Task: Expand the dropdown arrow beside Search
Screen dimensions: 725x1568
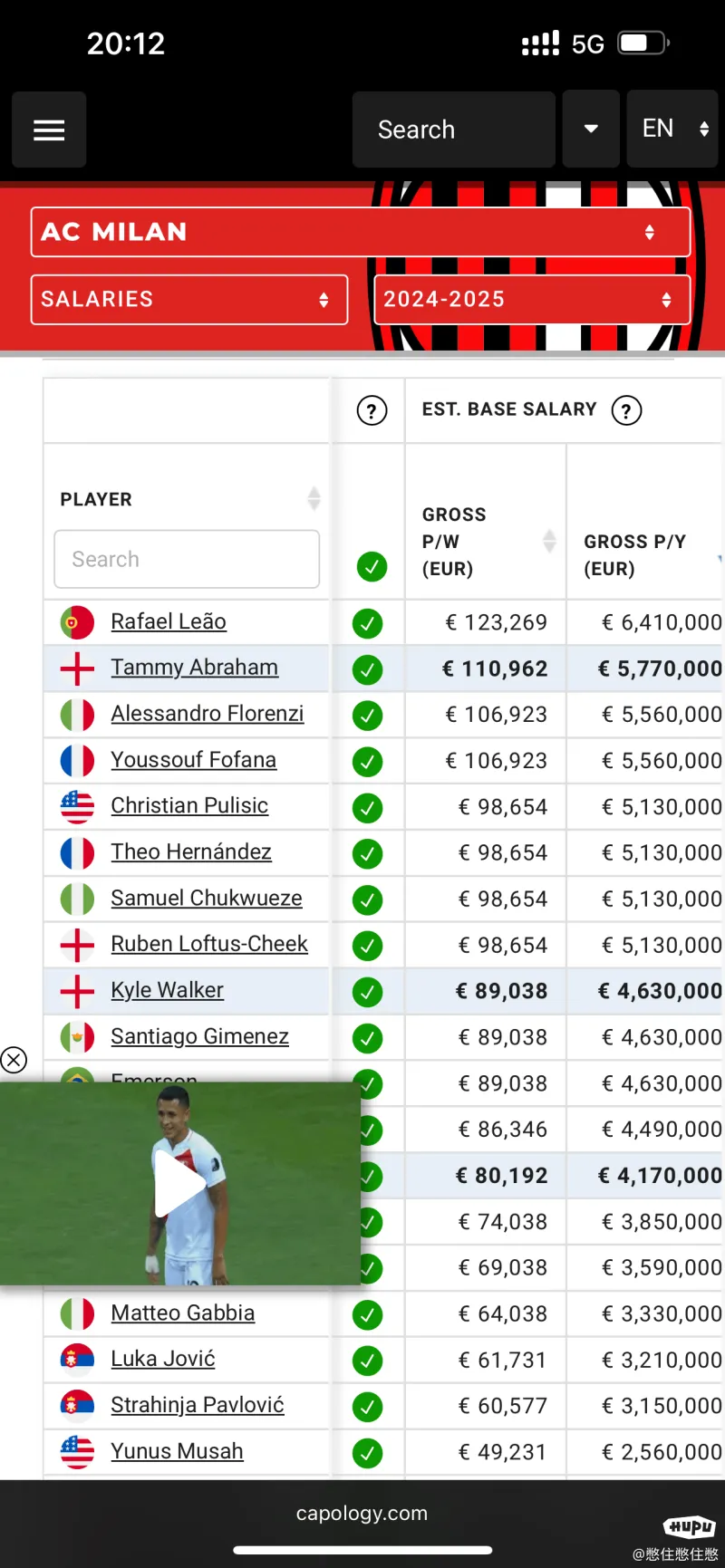Action: pyautogui.click(x=591, y=130)
